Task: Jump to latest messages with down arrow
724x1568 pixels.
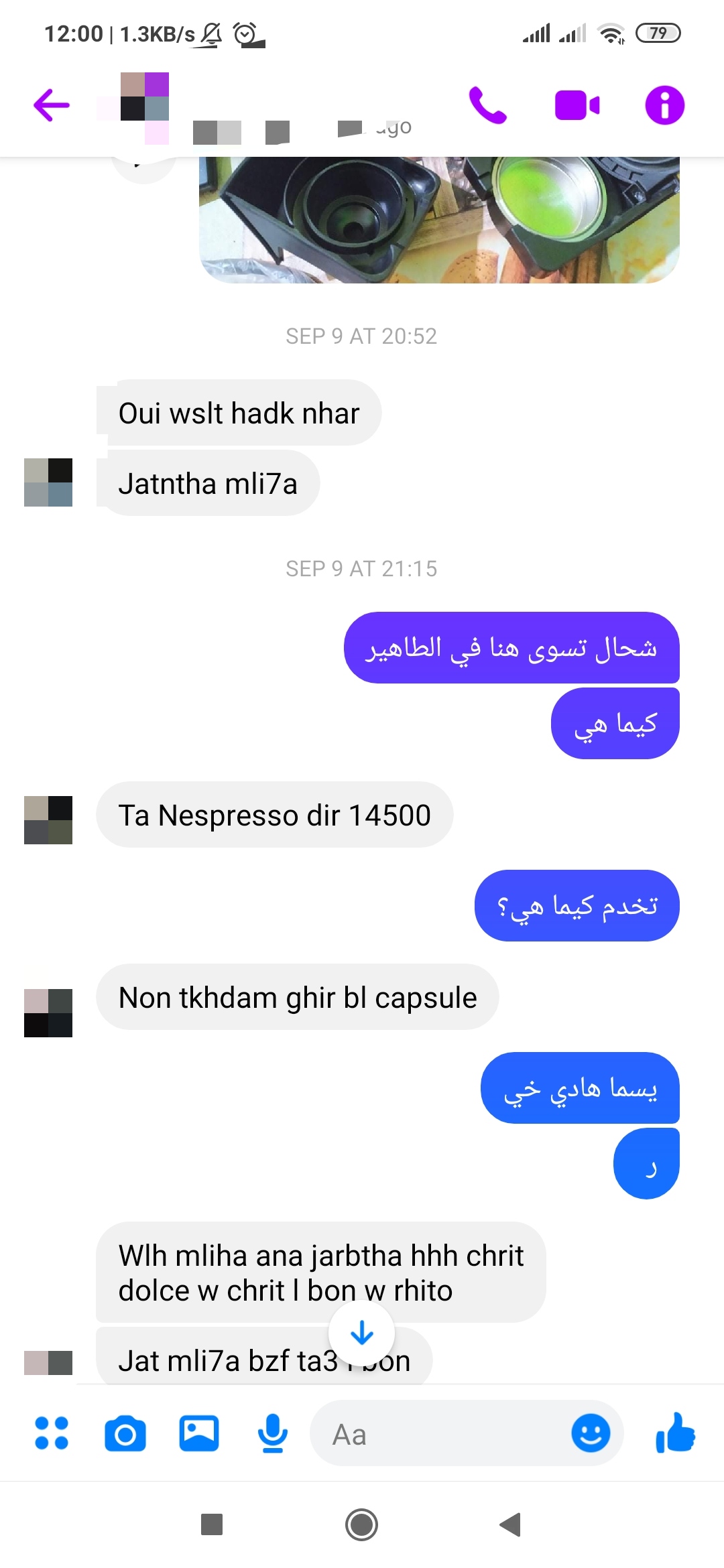Action: tap(361, 1333)
